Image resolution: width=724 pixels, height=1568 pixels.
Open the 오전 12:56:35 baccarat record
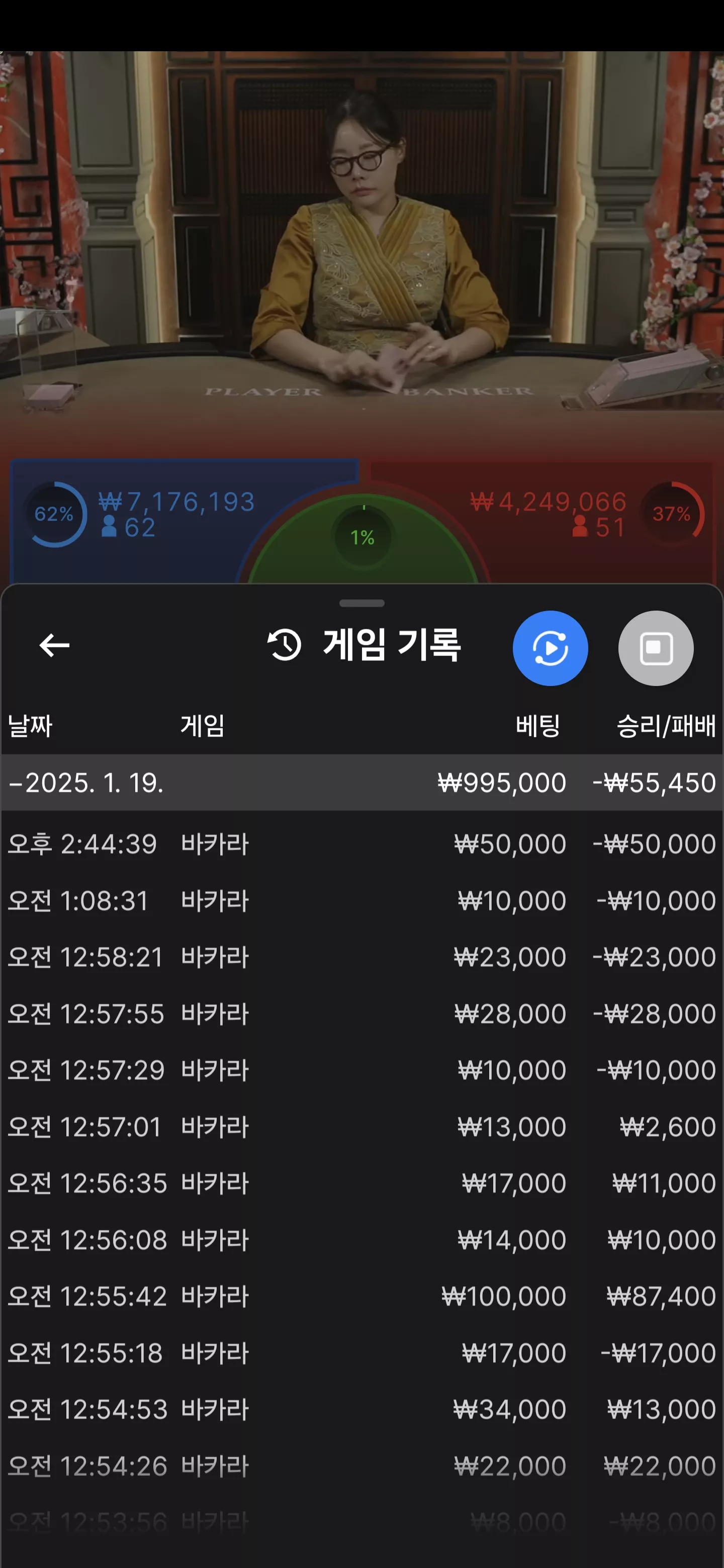tap(361, 1183)
